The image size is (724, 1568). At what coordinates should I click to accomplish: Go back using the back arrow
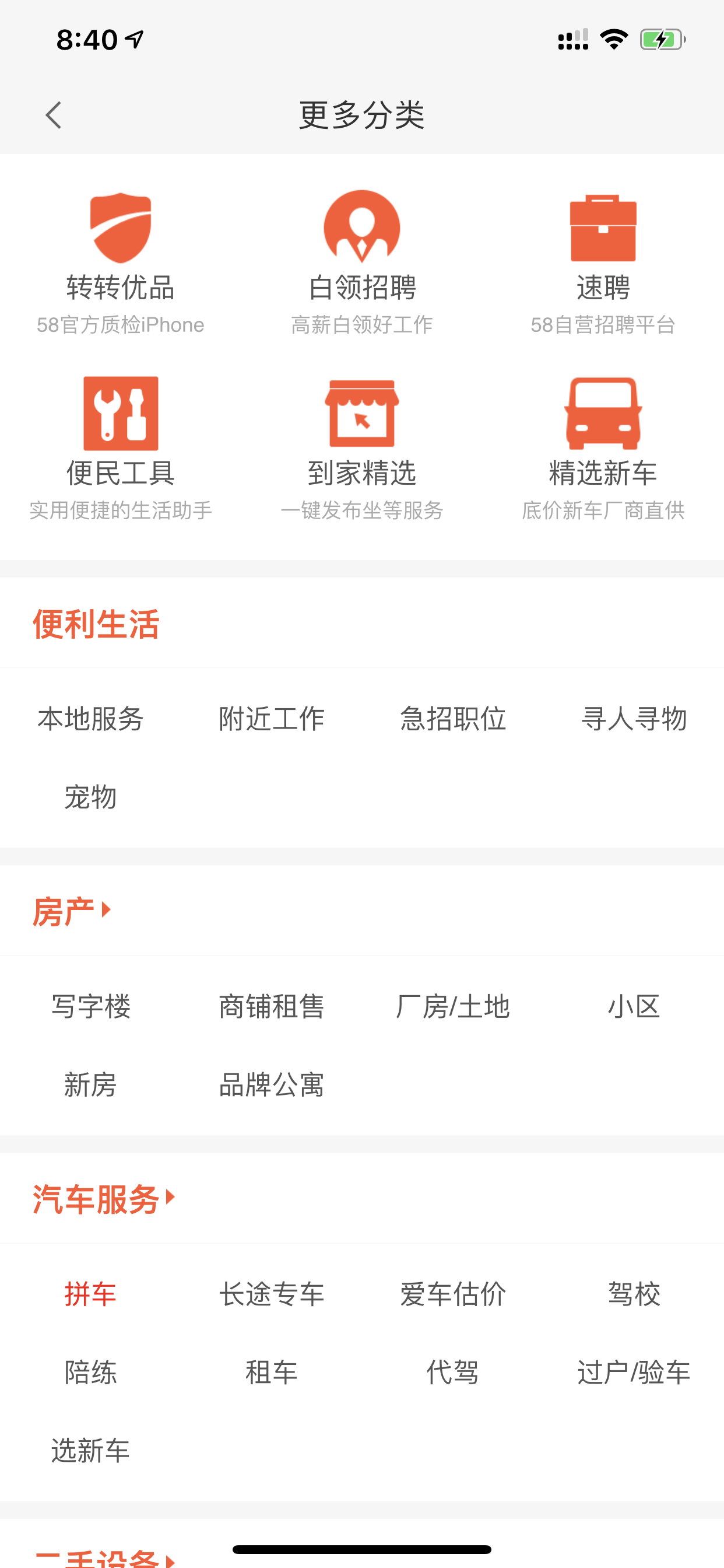pyautogui.click(x=54, y=115)
